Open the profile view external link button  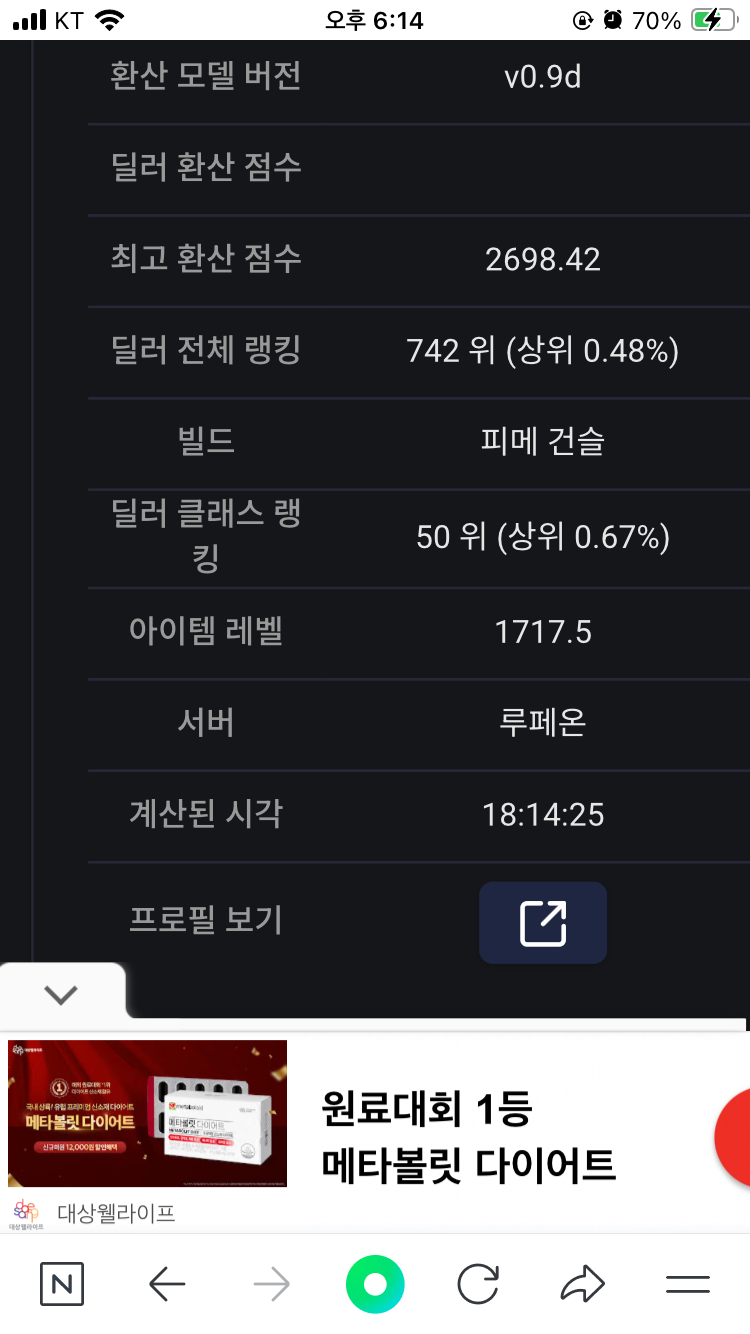pos(543,922)
